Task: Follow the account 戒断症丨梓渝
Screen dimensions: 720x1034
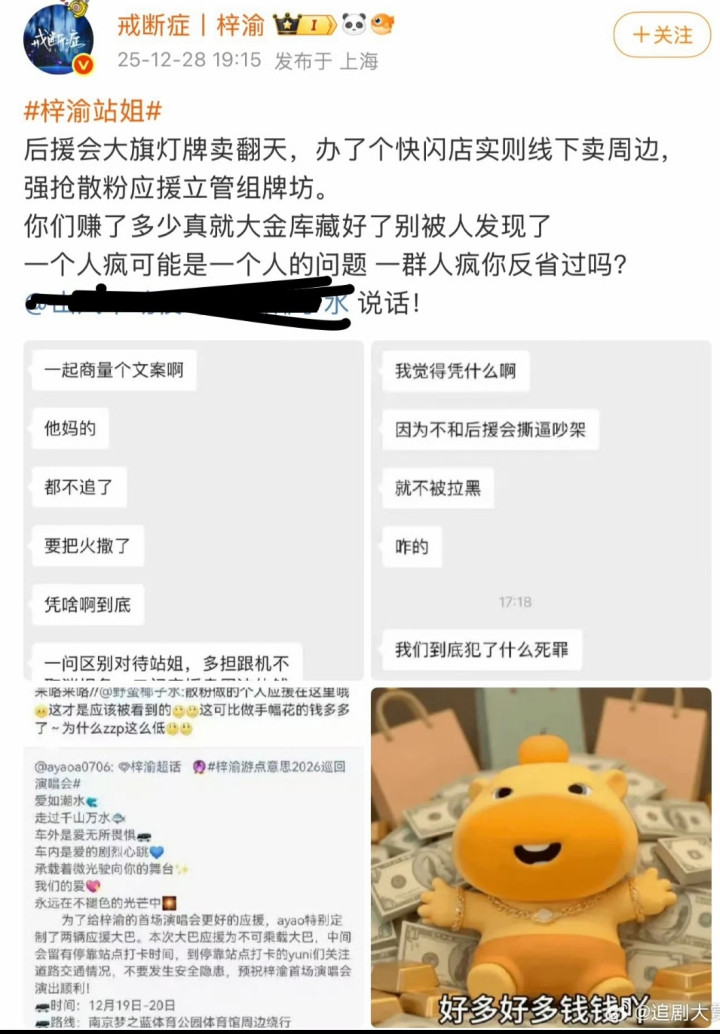Action: coord(663,35)
